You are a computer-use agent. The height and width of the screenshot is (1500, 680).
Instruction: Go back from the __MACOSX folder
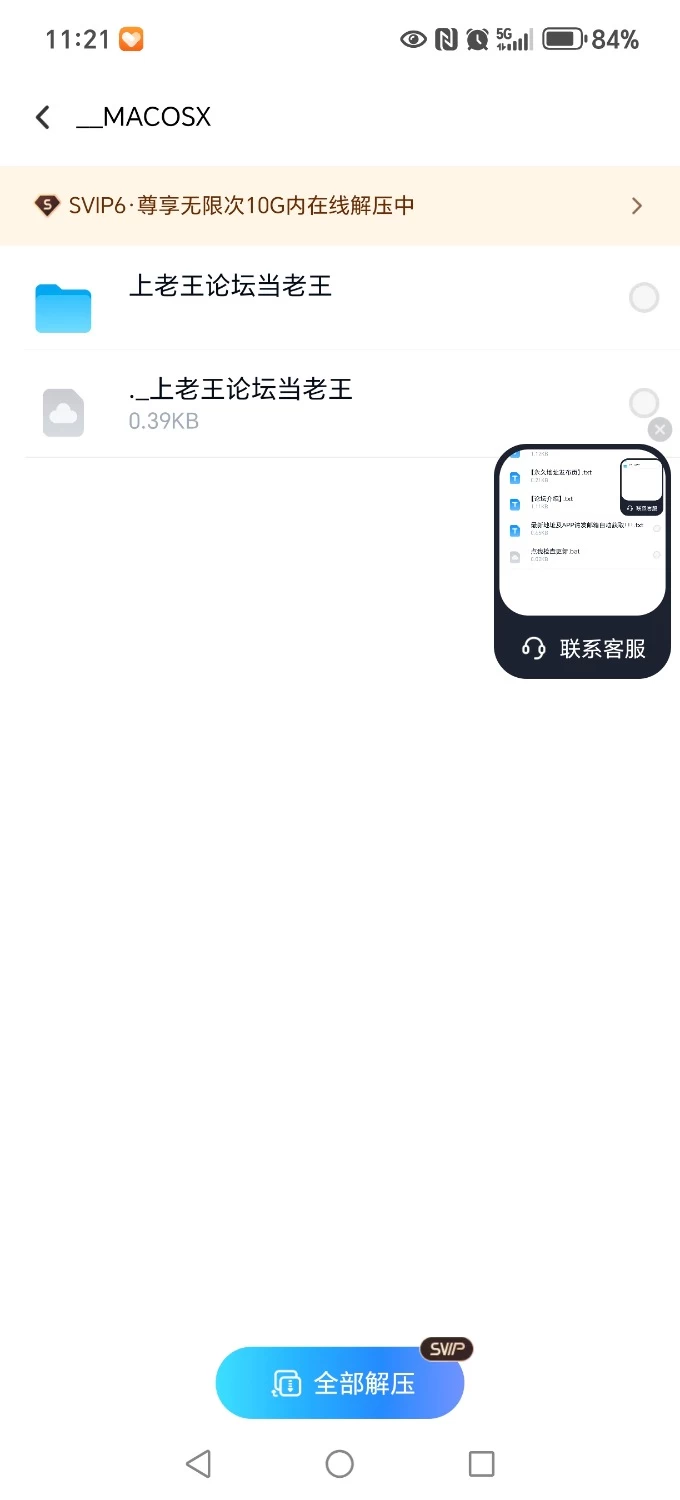(42, 117)
